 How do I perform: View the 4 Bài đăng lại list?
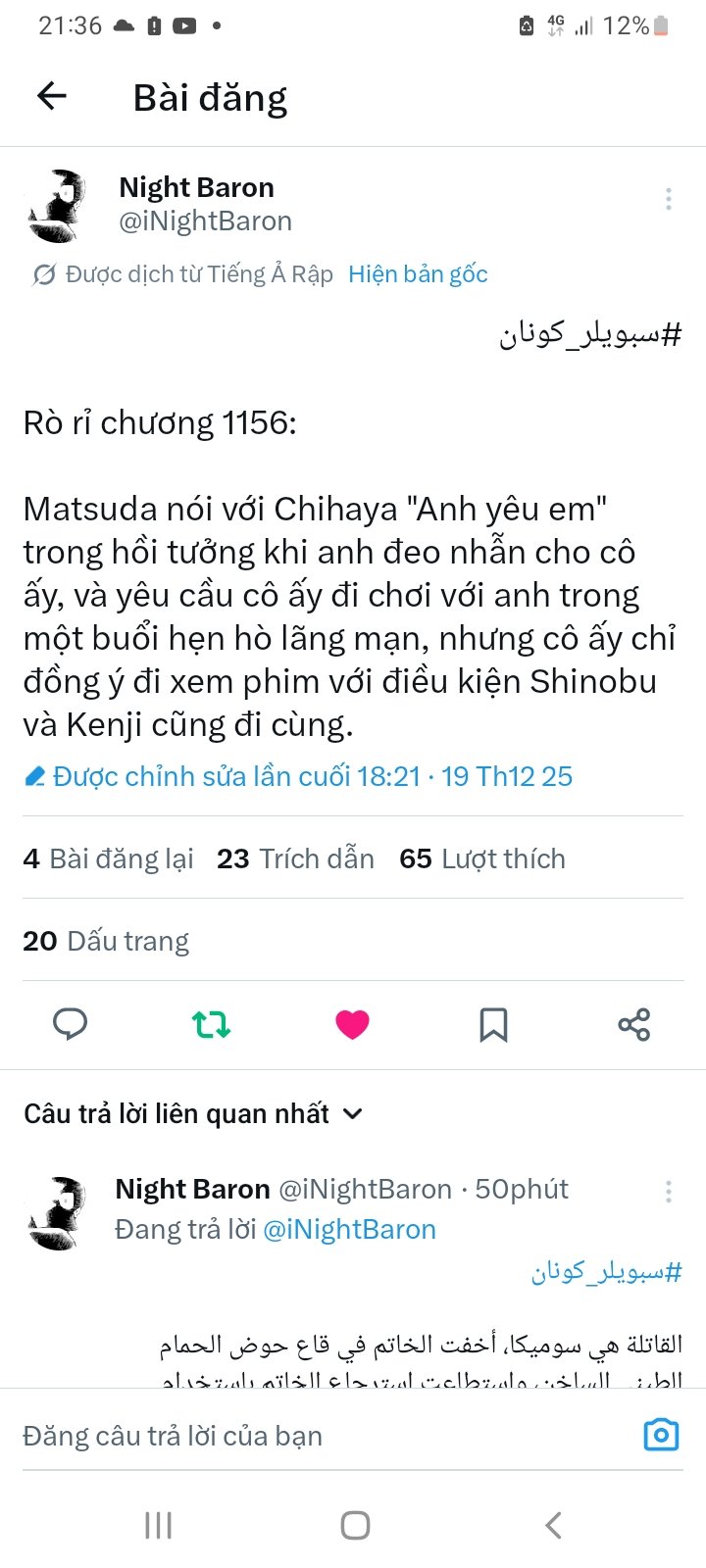pyautogui.click(x=108, y=858)
